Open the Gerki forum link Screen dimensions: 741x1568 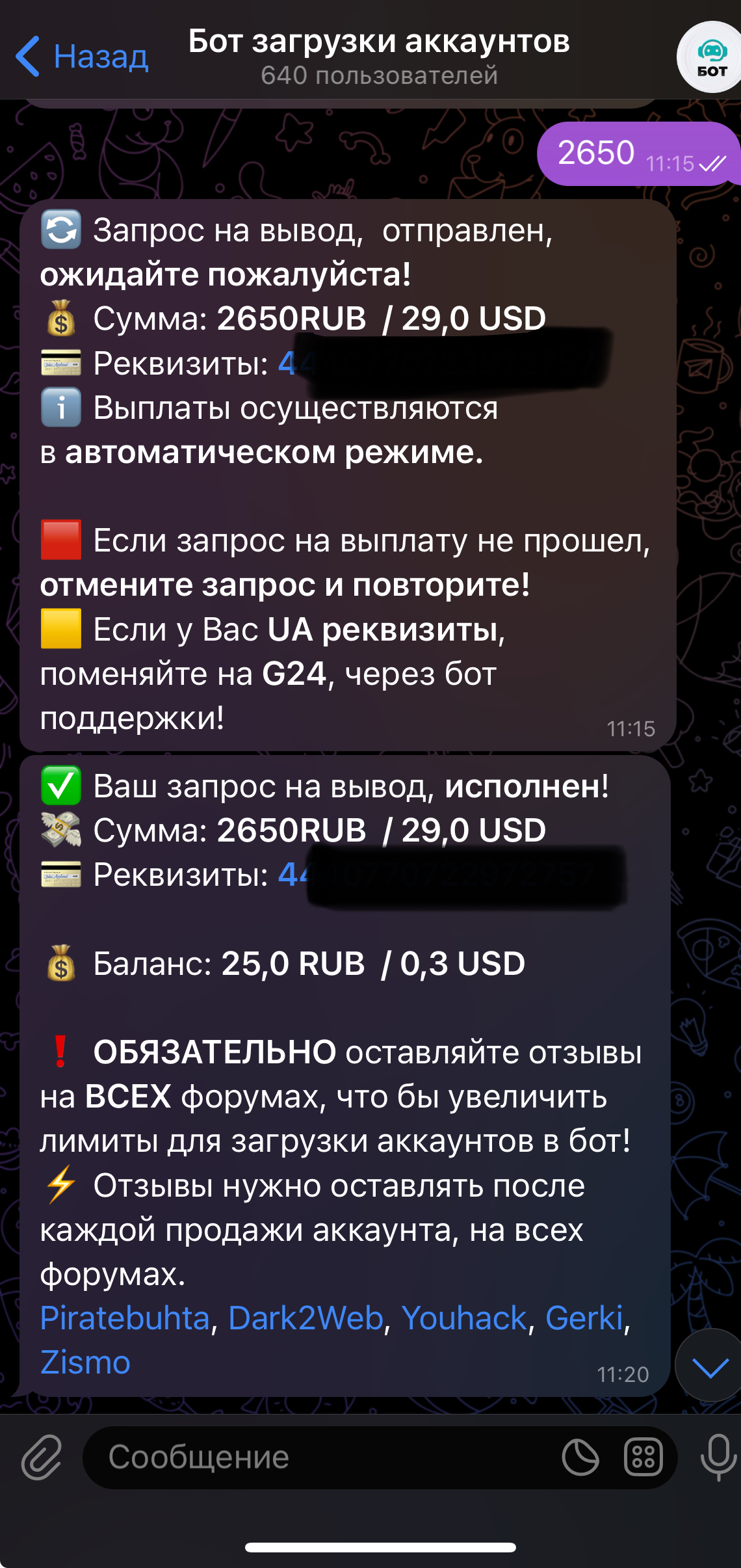(x=584, y=1319)
